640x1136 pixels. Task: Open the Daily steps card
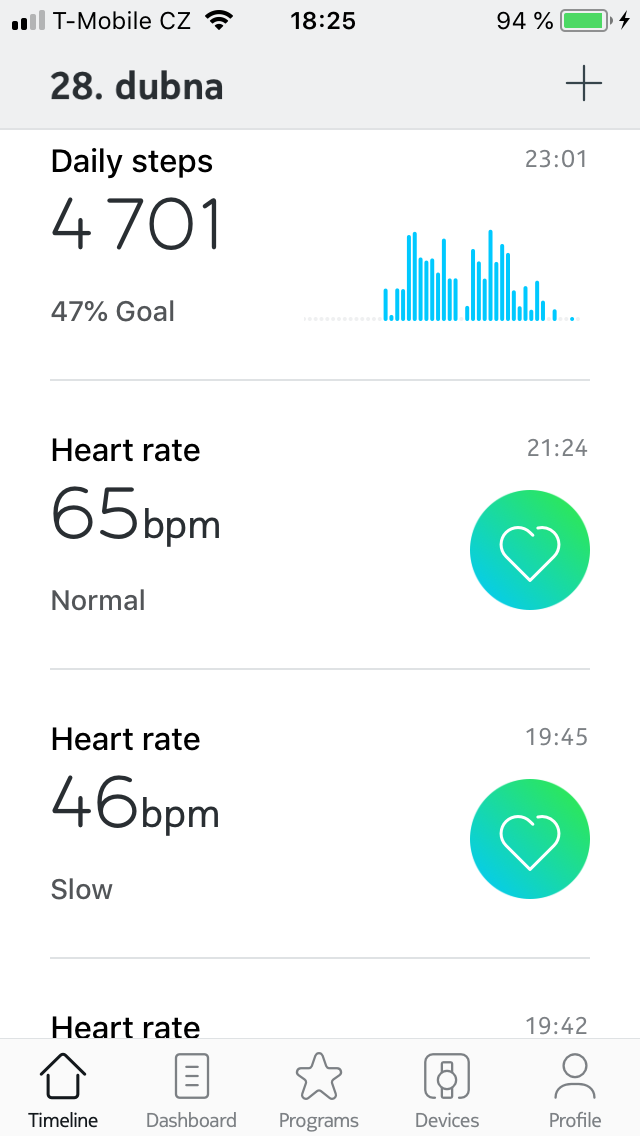[x=320, y=250]
